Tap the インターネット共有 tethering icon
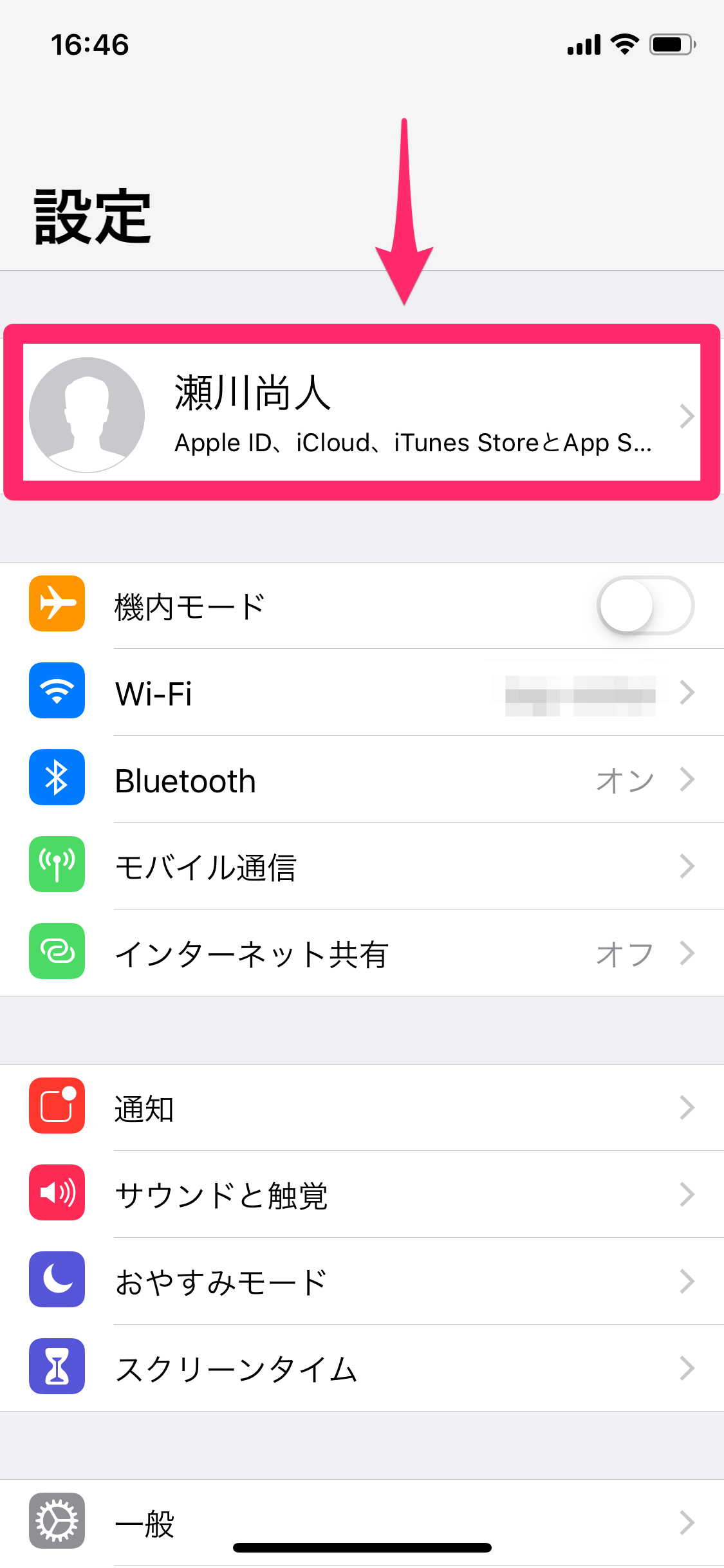Screen dimensions: 724x1568 click(57, 952)
